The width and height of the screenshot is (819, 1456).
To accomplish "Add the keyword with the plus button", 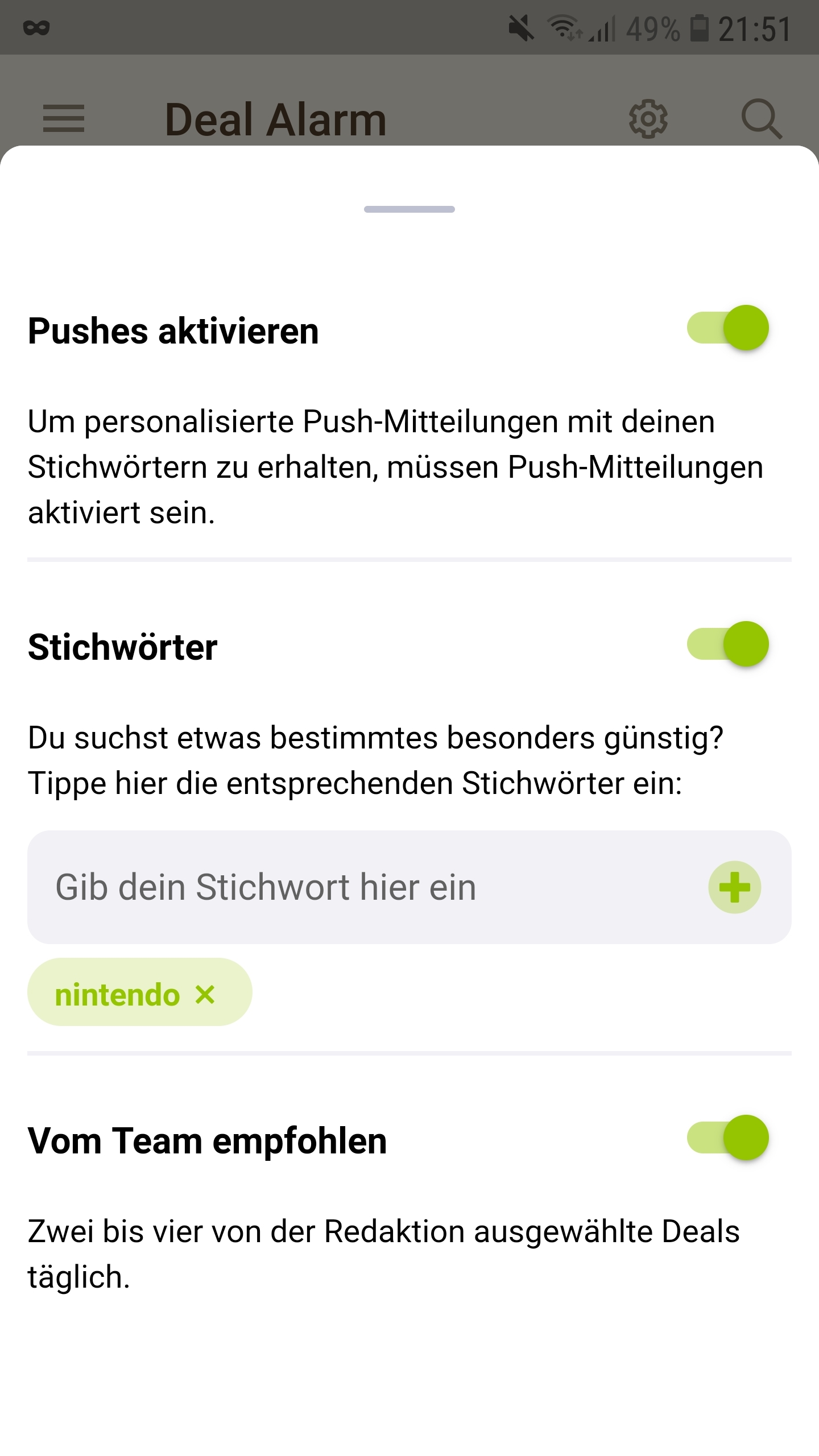I will (734, 887).
